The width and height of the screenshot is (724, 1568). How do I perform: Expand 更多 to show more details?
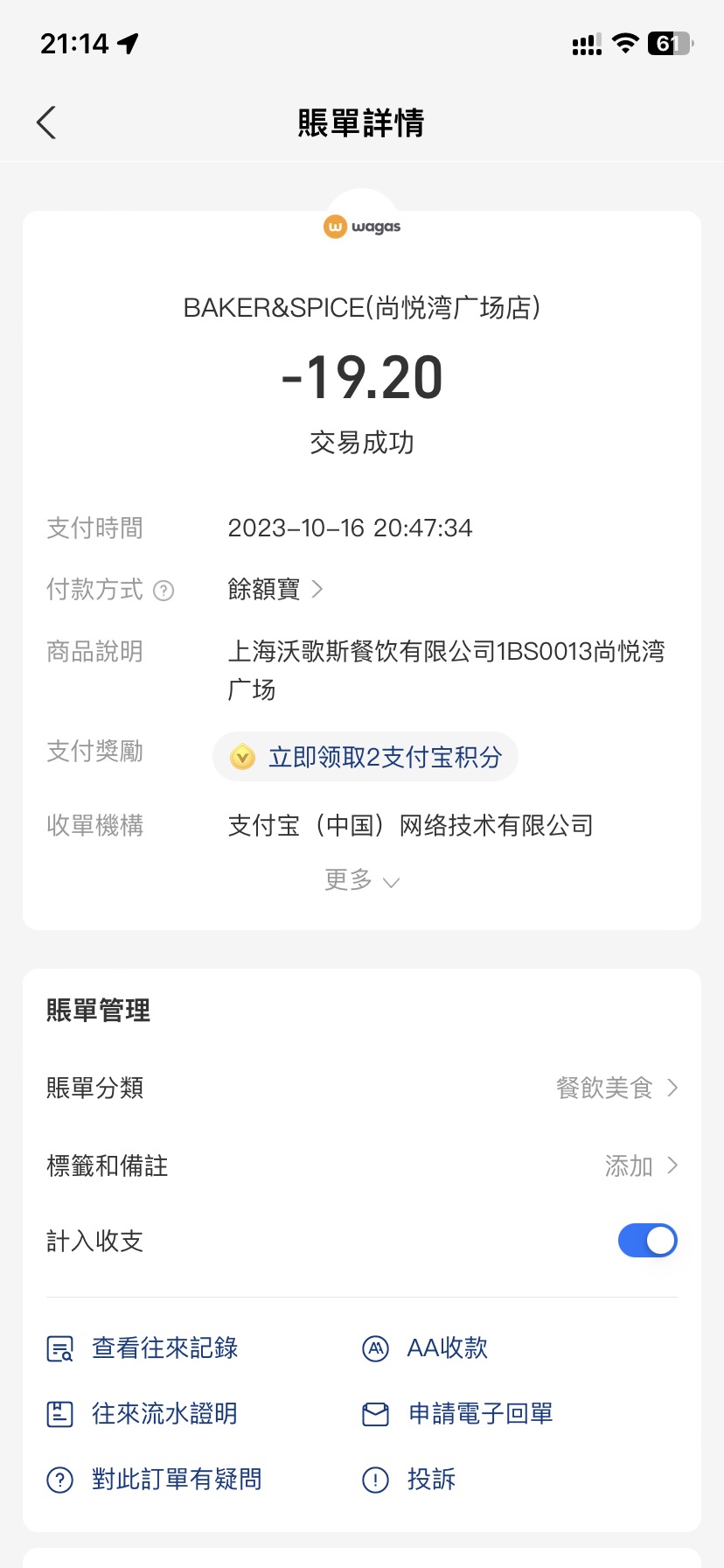[x=362, y=880]
